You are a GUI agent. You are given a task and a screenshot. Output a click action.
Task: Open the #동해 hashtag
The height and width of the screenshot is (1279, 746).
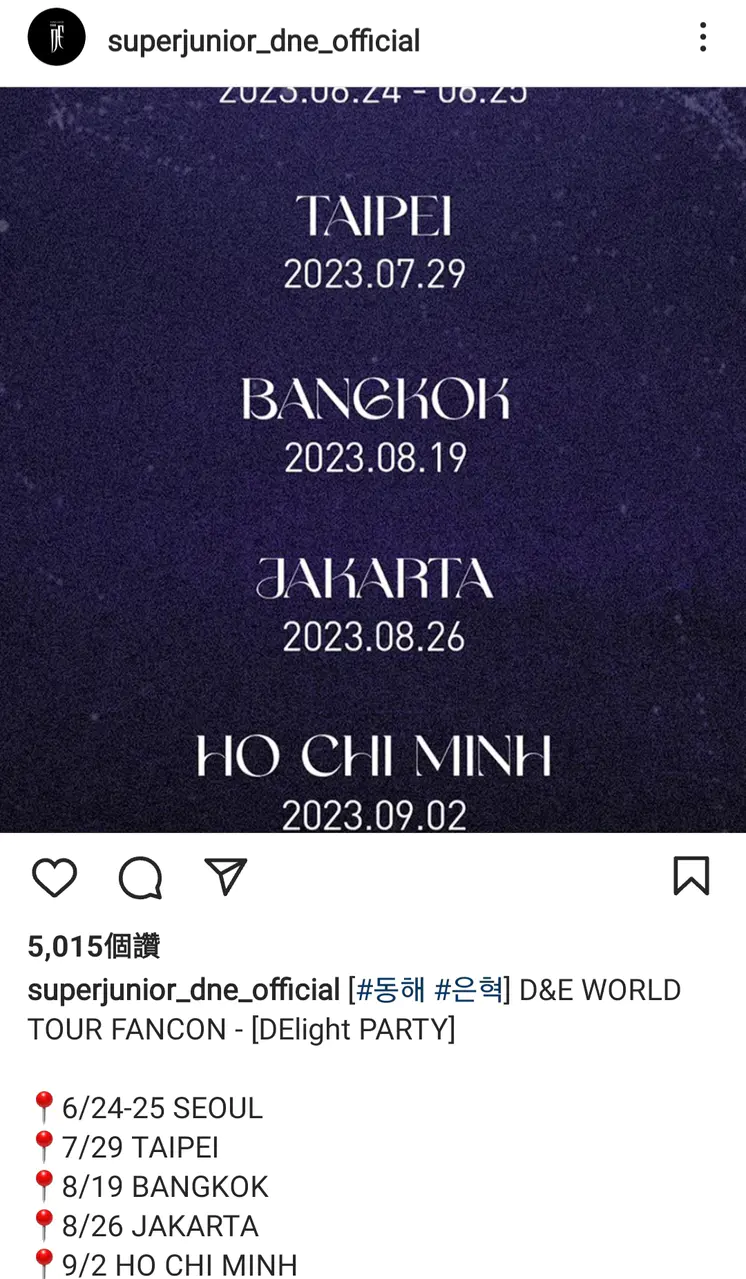[x=390, y=990]
